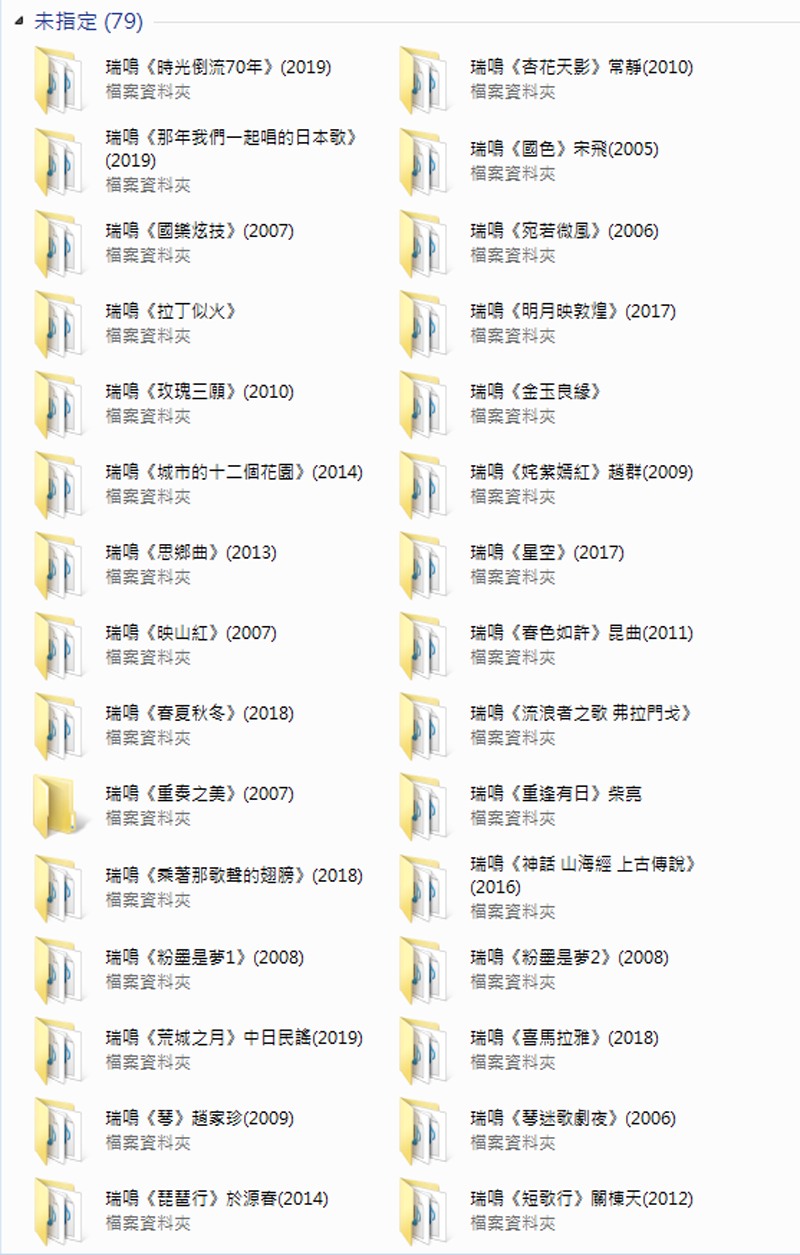Open folder 瑞鳴《琴迷歌劇夜》(2006)
Screen dimensions: 800x1255
573,1118
